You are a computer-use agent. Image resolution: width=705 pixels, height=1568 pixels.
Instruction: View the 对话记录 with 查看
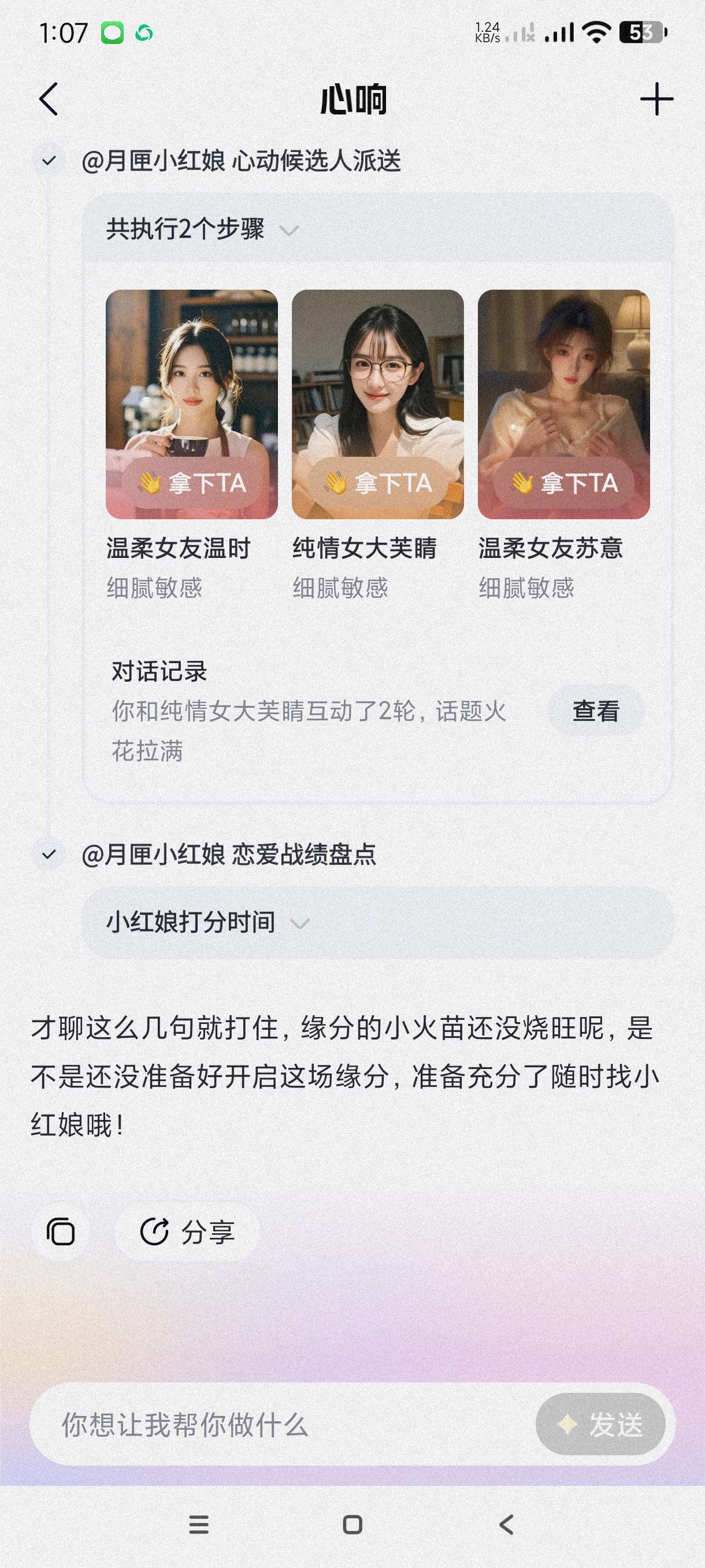[596, 711]
